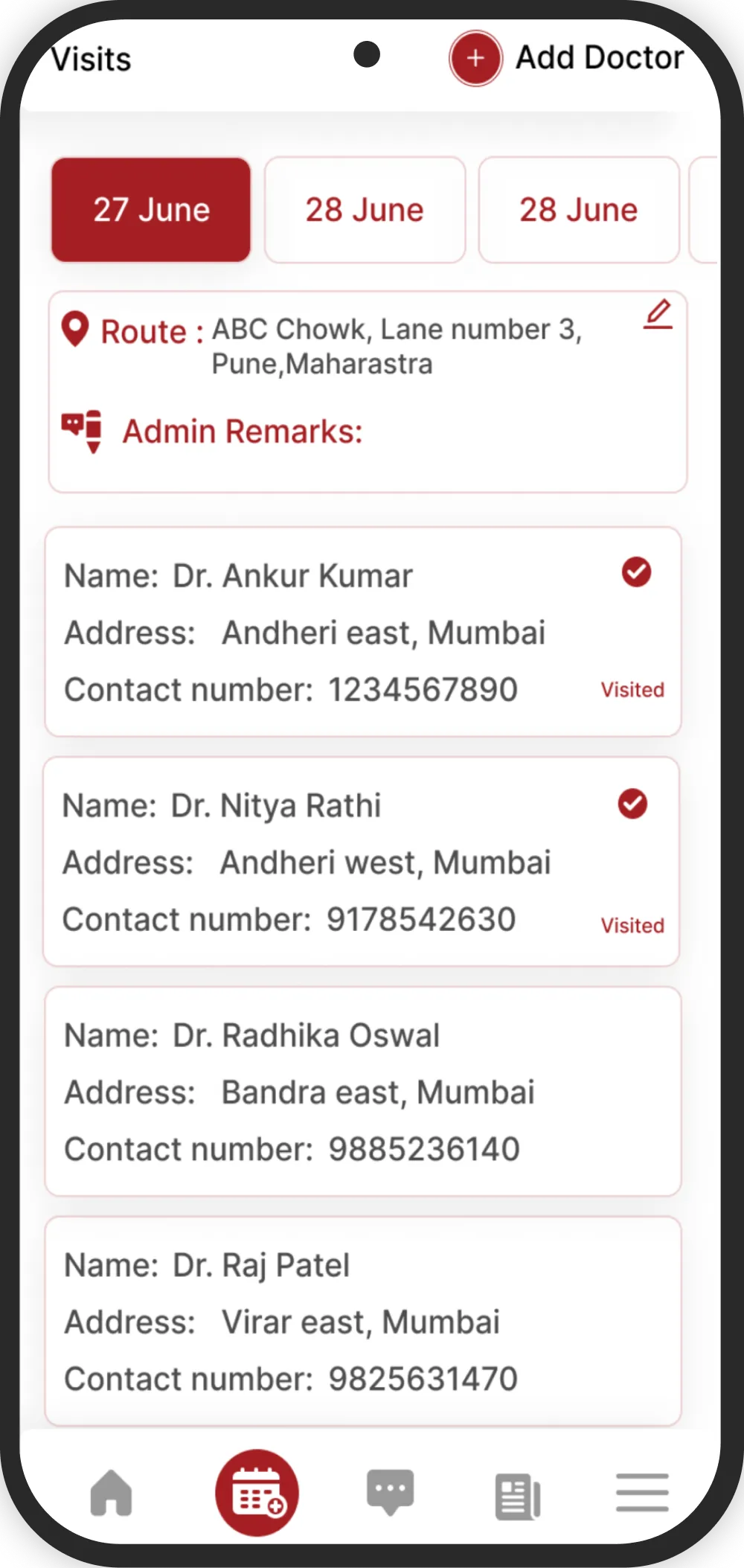Tap the Visits heading
Screen dimensions: 744x1568
click(91, 58)
